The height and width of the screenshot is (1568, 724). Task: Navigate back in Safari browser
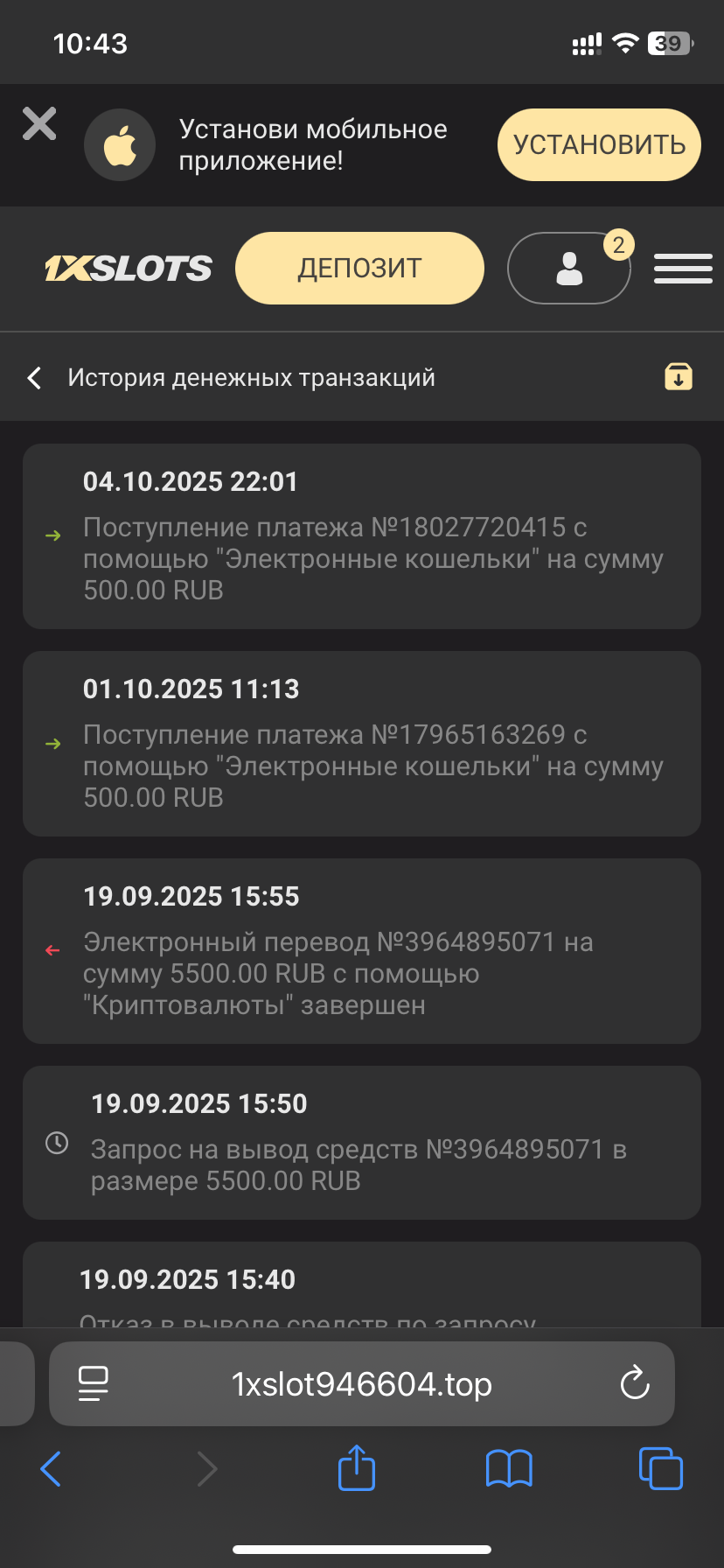click(x=51, y=1469)
